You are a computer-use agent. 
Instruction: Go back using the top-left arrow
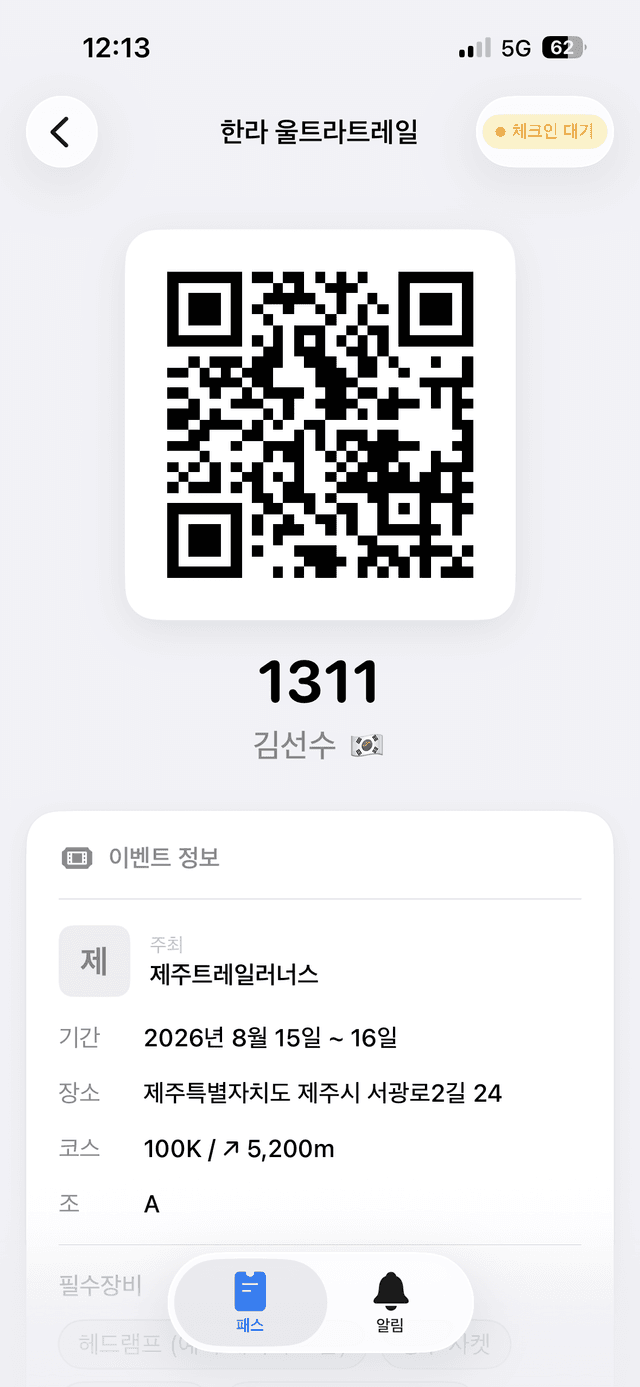[61, 131]
